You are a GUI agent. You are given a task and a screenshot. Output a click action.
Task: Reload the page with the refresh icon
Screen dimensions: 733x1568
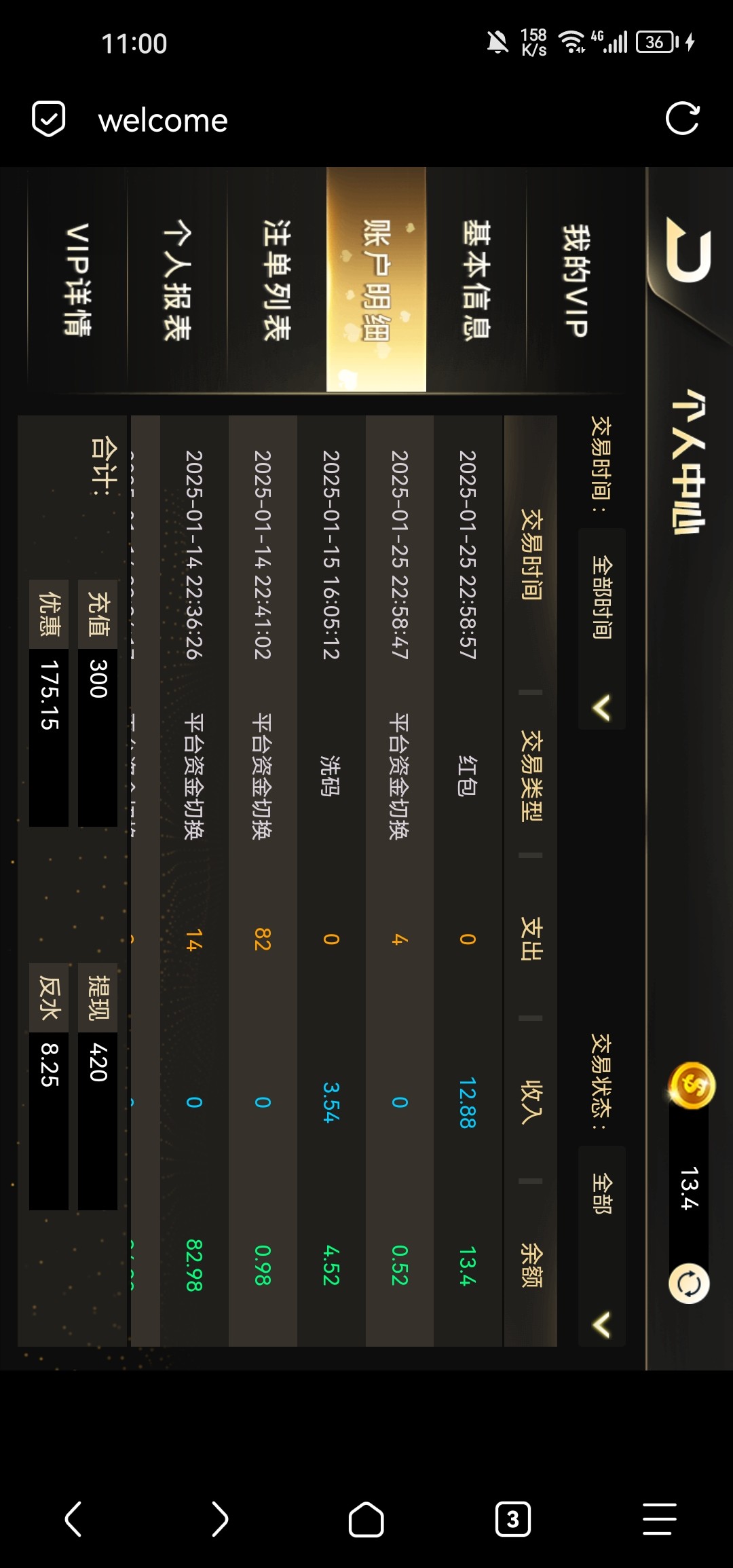pos(682,119)
